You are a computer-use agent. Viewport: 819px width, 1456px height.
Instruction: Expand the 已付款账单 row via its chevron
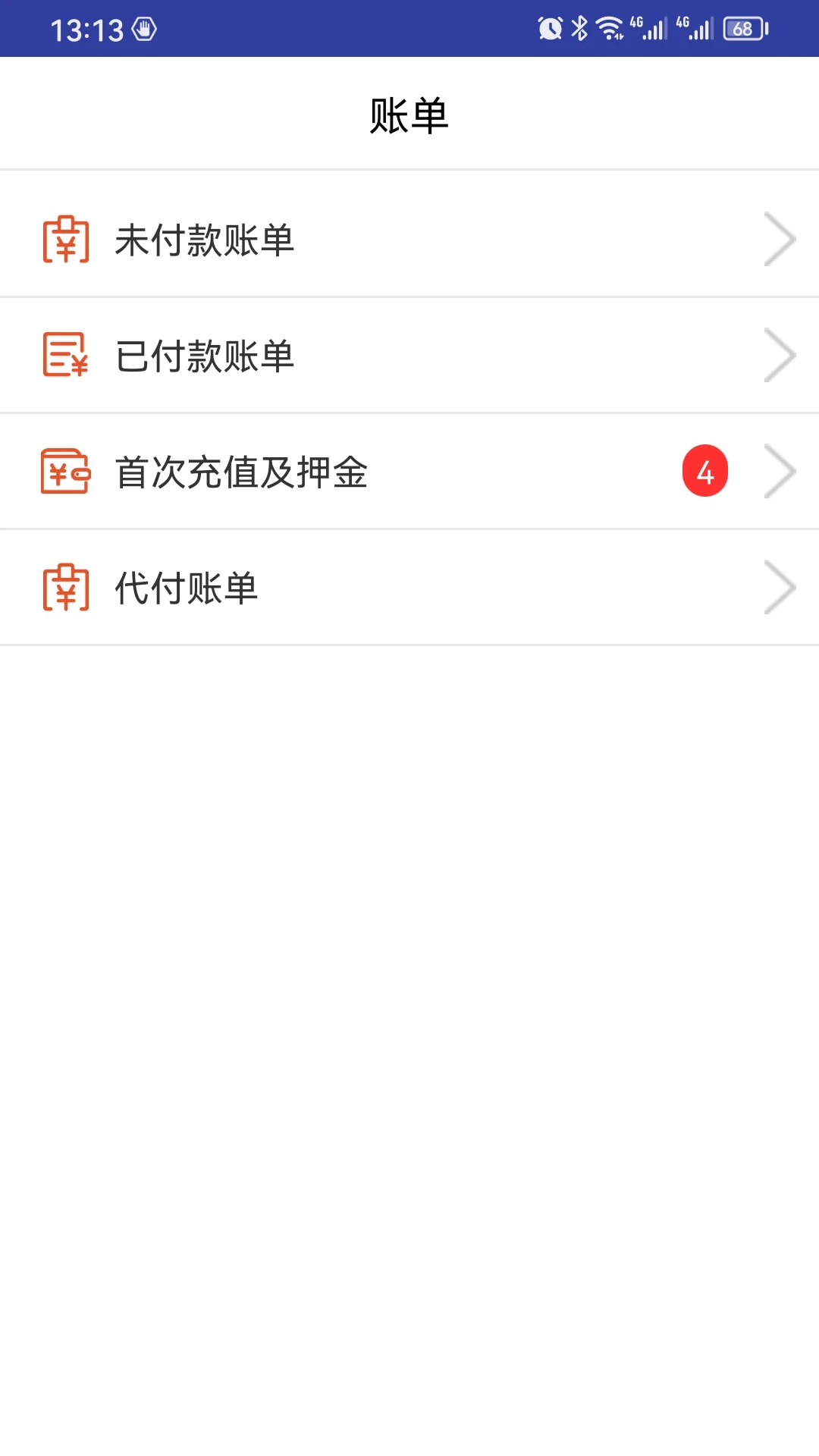point(782,355)
